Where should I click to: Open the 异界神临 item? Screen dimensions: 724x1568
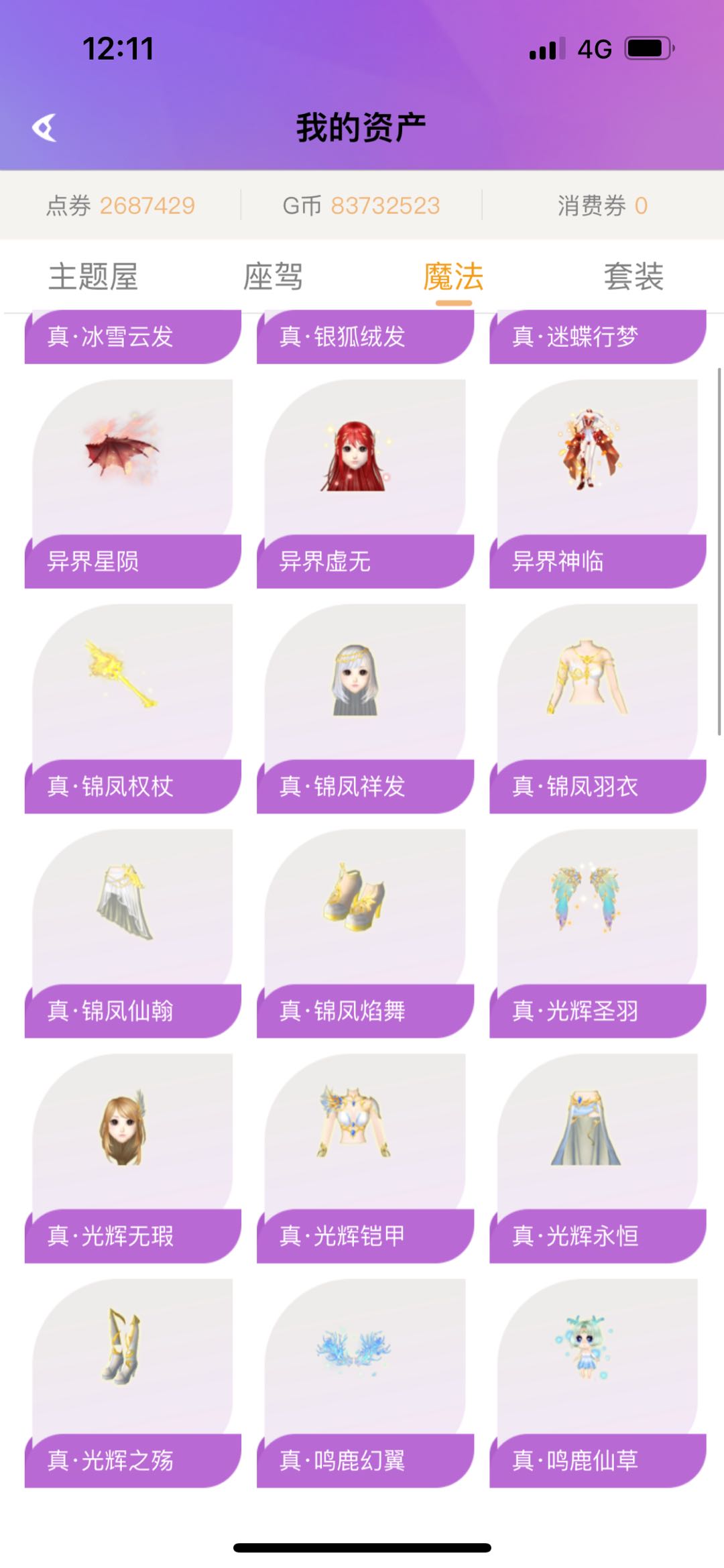[598, 484]
